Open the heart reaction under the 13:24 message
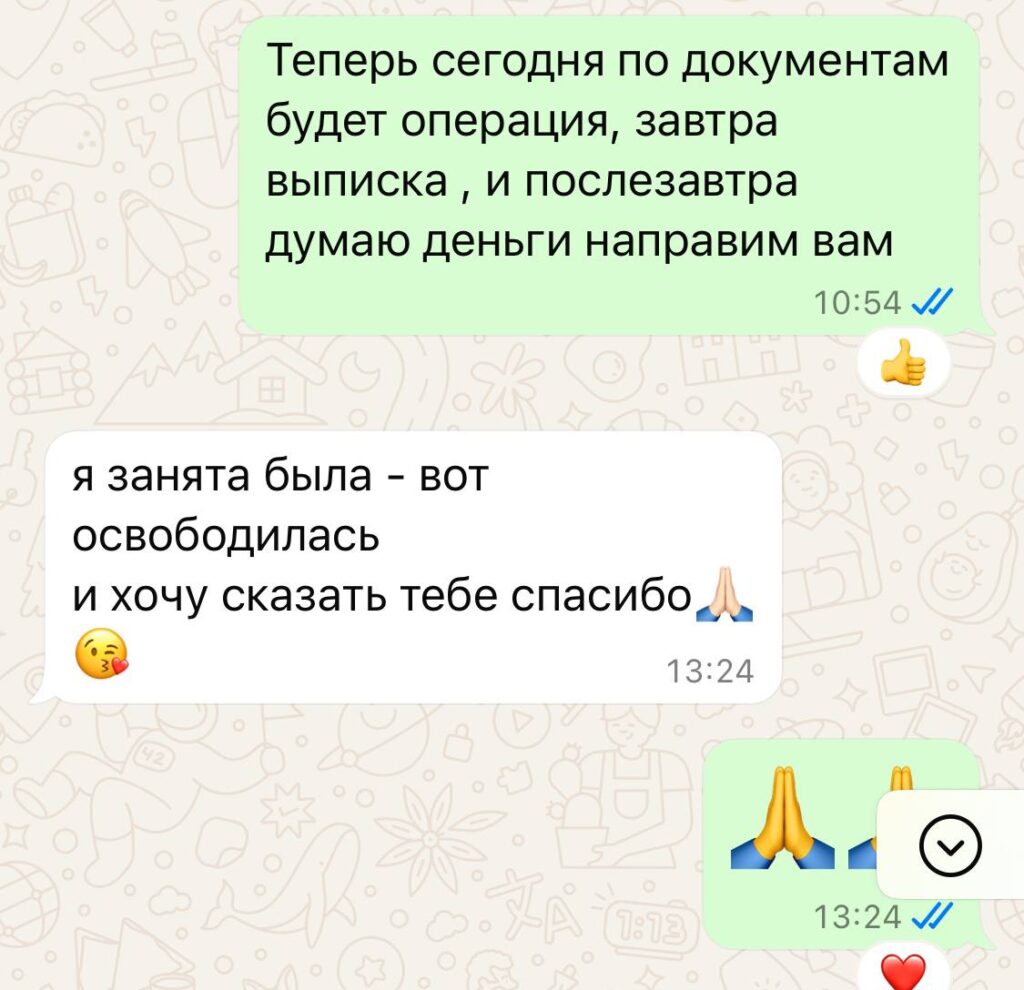This screenshot has width=1024, height=990. click(x=904, y=972)
